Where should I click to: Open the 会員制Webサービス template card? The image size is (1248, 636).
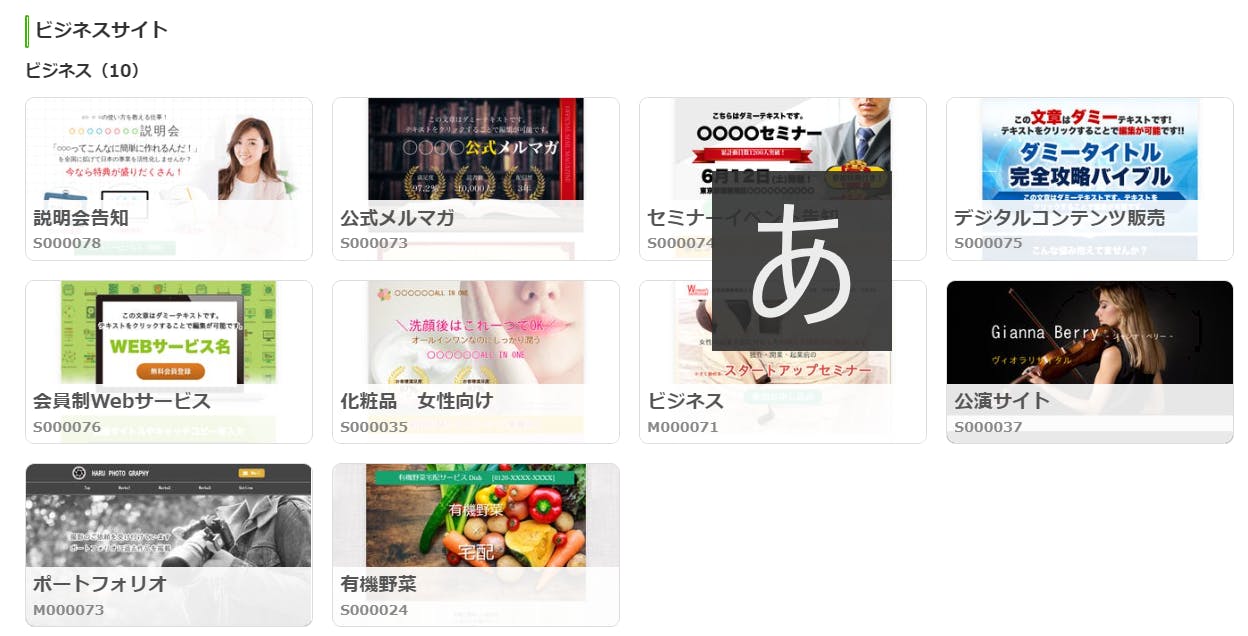click(x=168, y=362)
